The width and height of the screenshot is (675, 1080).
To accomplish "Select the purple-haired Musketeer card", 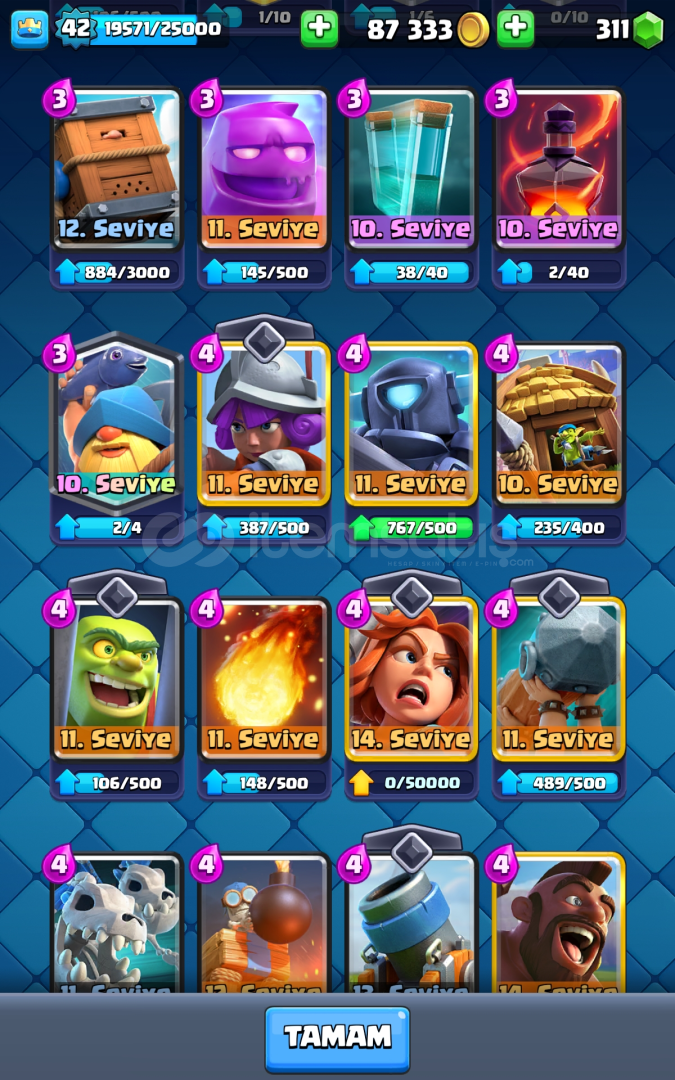I will click(x=264, y=424).
